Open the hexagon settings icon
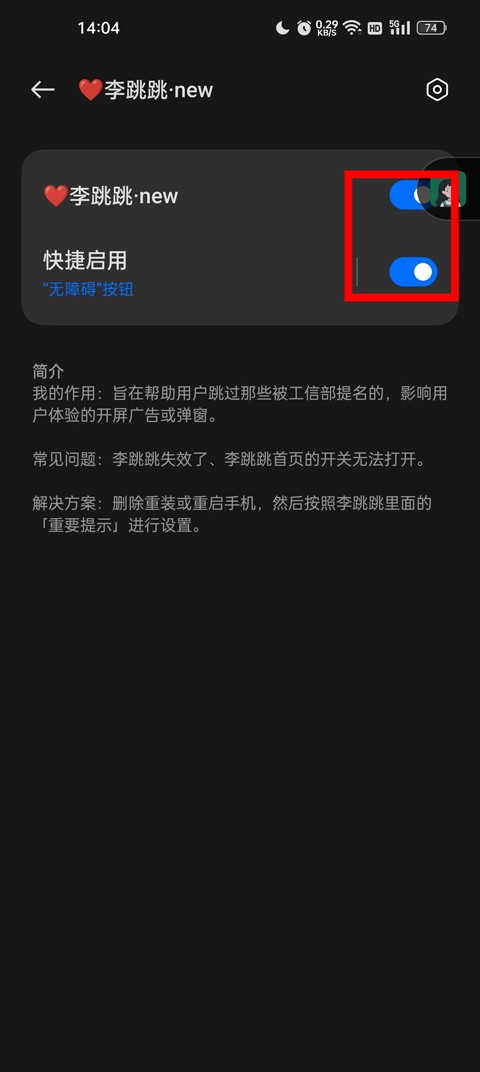The width and height of the screenshot is (480, 1072). pos(437,90)
